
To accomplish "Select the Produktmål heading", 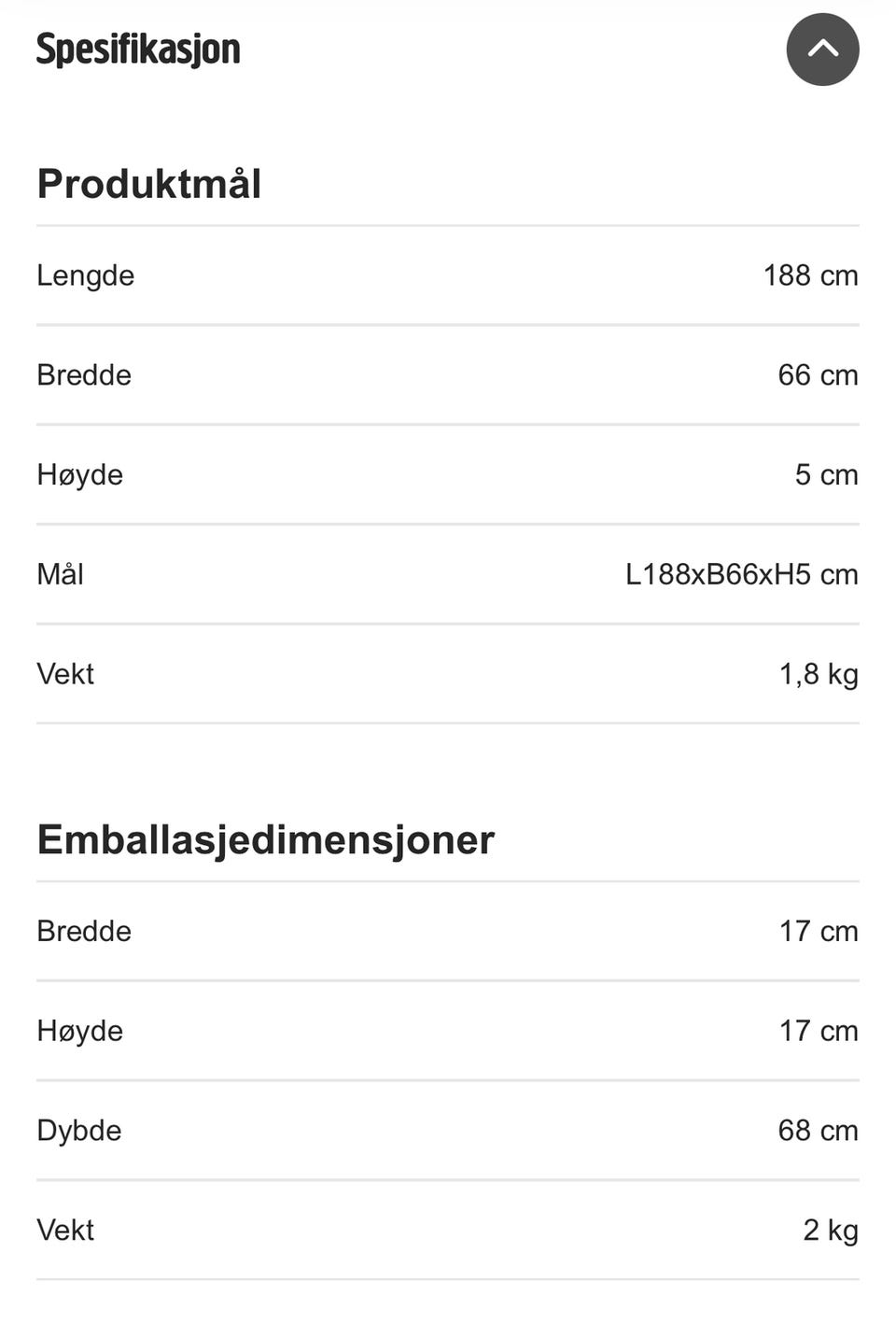I will (x=148, y=183).
